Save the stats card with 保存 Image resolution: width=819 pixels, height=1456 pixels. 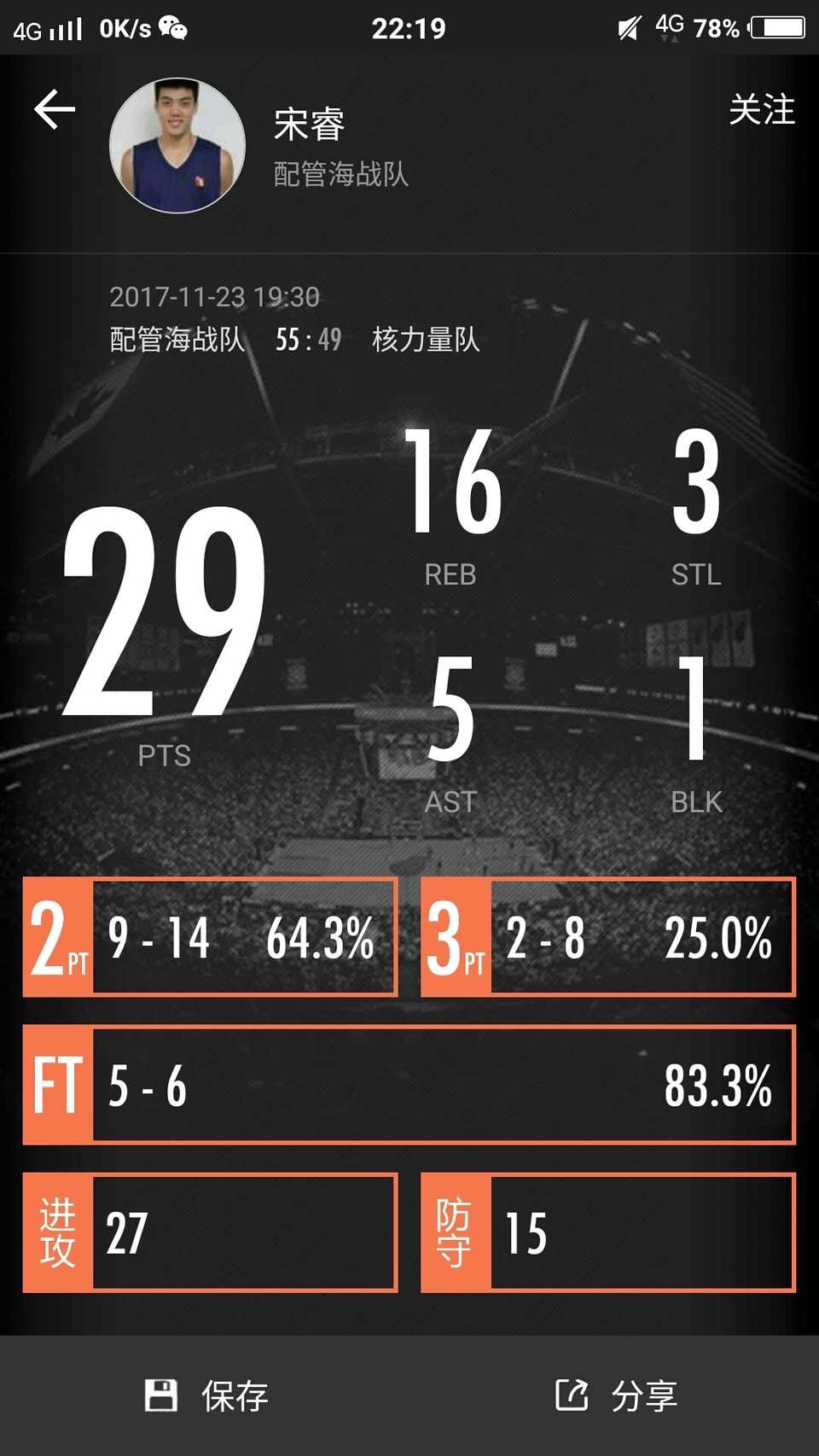click(206, 1396)
